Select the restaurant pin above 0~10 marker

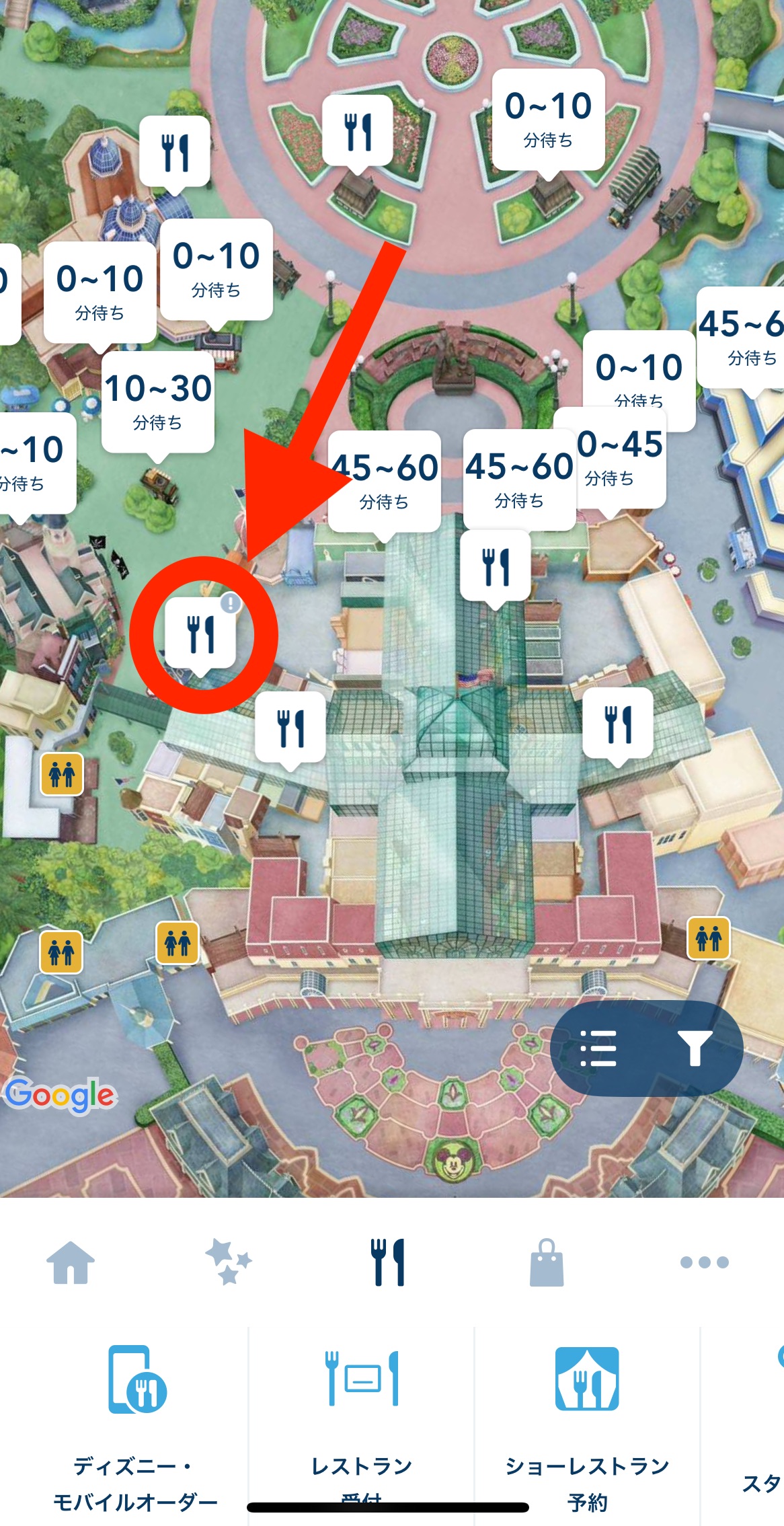(175, 151)
